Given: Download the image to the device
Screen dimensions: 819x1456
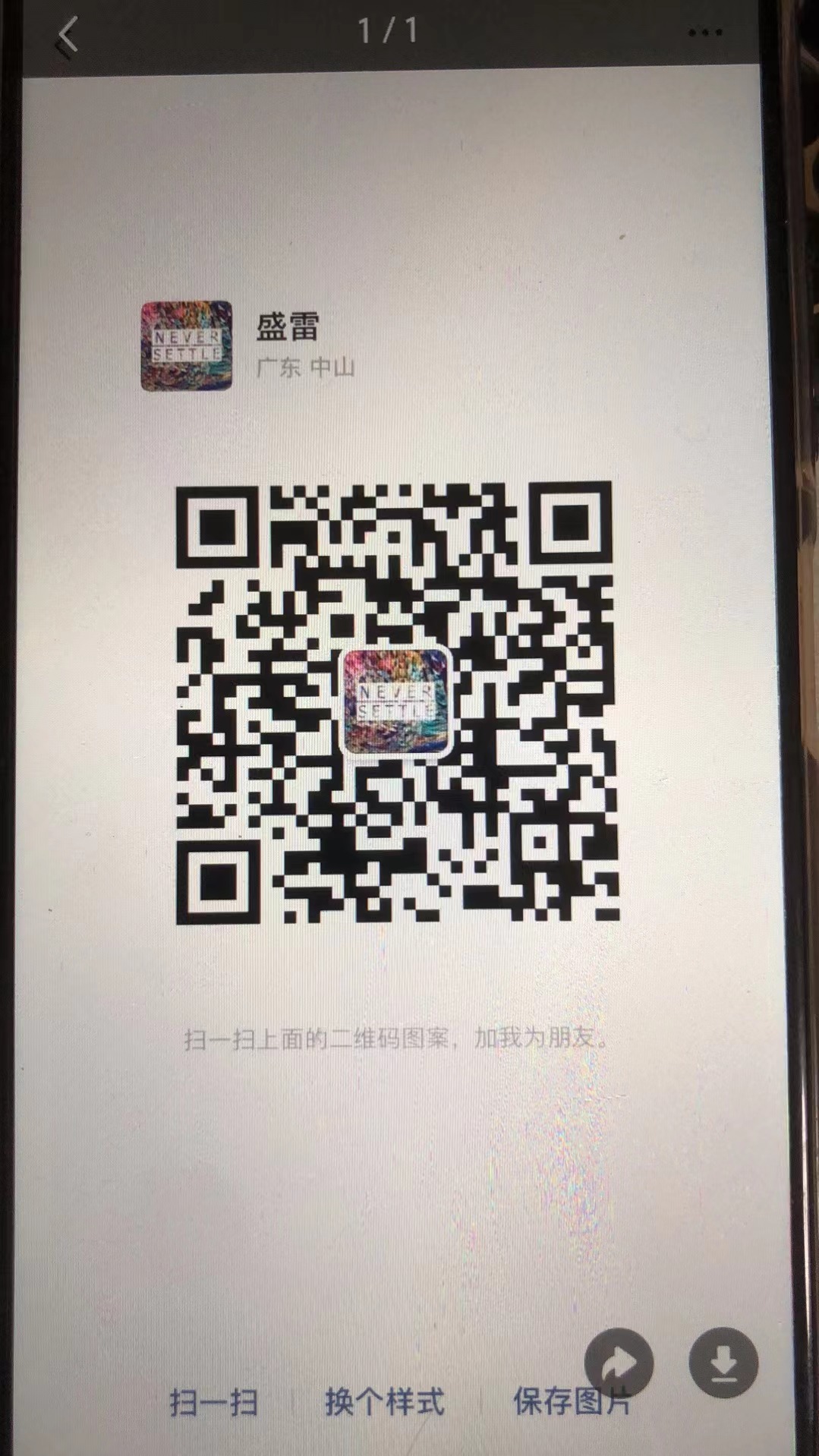Looking at the screenshot, I should click(723, 1363).
